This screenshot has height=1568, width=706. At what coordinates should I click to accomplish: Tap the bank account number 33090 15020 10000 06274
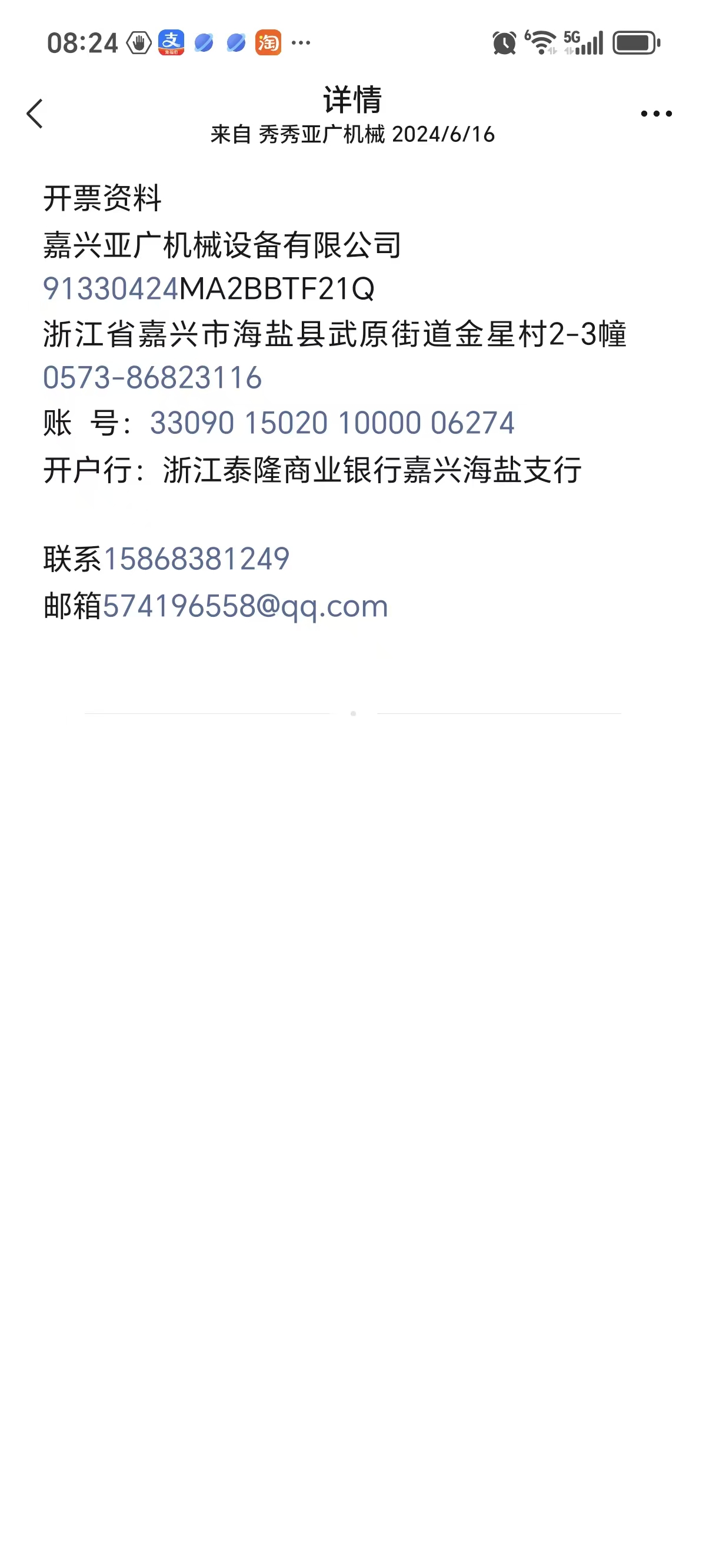332,423
